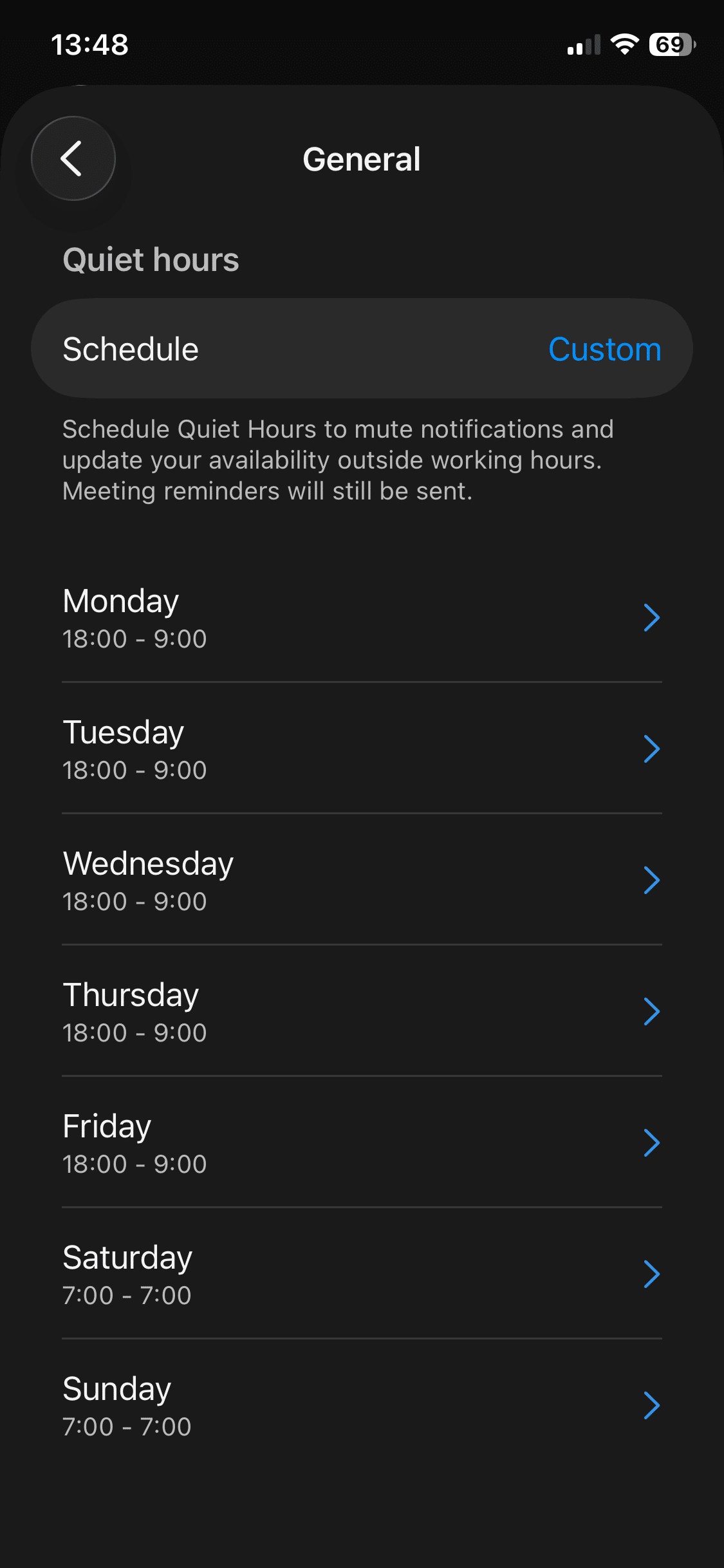The width and height of the screenshot is (724, 1568).
Task: Open Thursday quiet hours settings
Action: 362,1012
